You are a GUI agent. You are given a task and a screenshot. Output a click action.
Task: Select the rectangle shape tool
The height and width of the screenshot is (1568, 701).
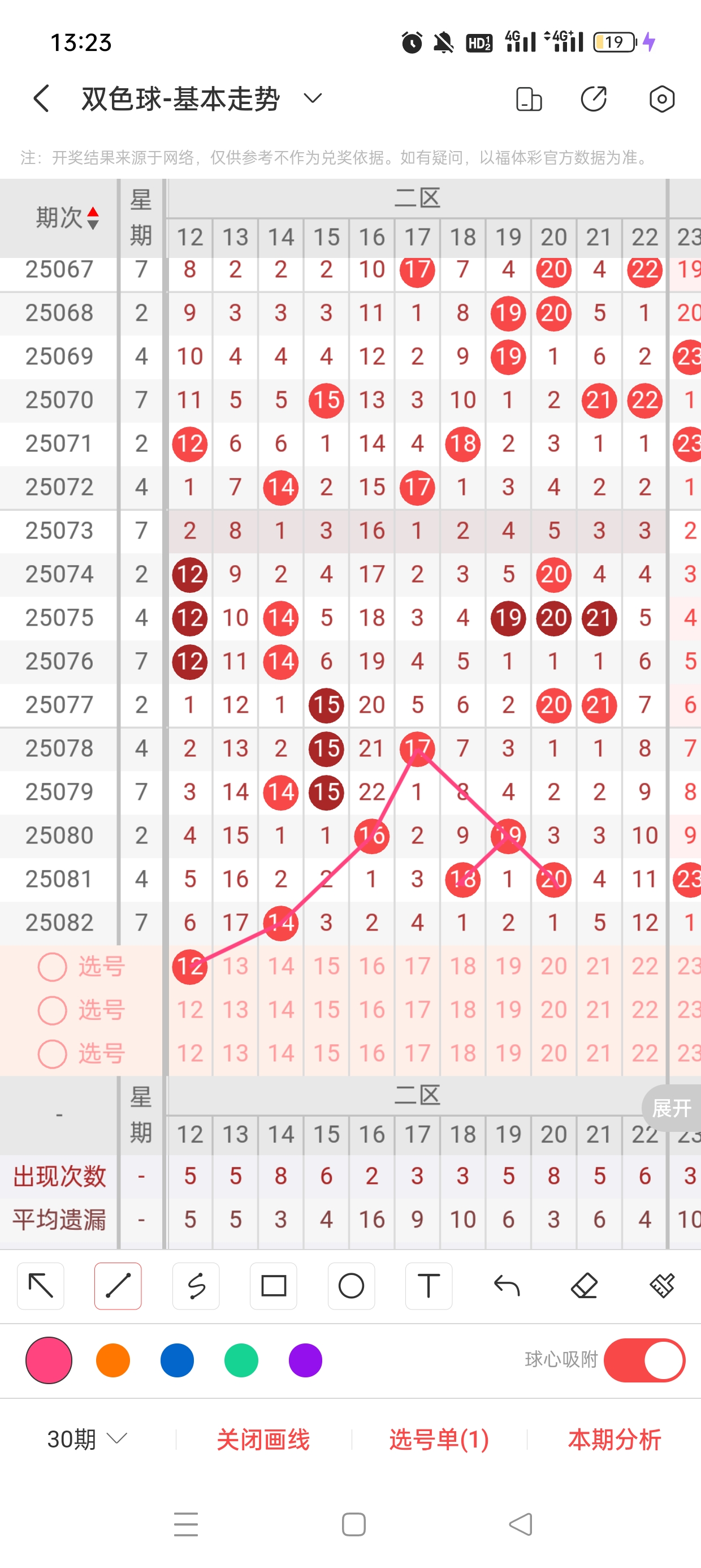(273, 1286)
